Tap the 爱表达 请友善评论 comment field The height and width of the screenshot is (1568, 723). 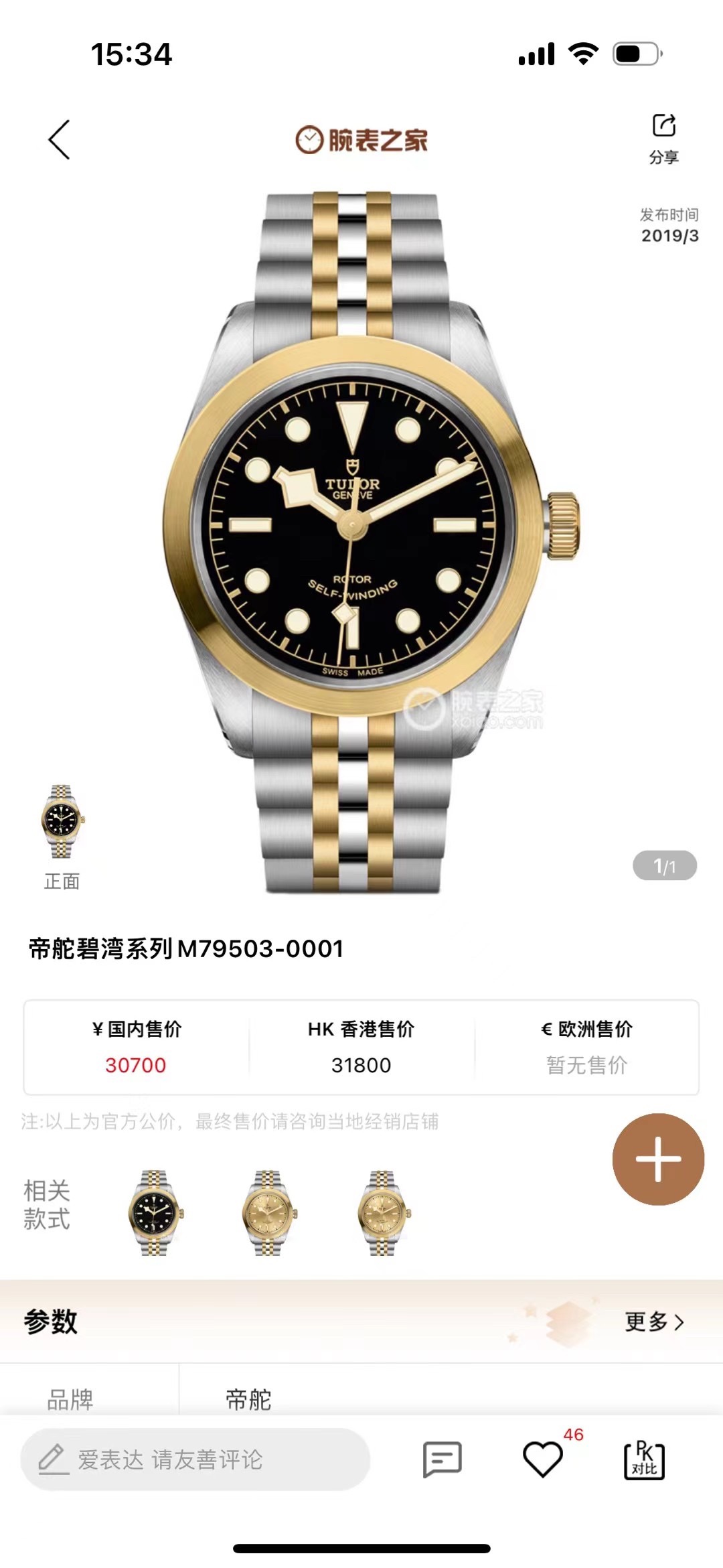pos(194,1459)
